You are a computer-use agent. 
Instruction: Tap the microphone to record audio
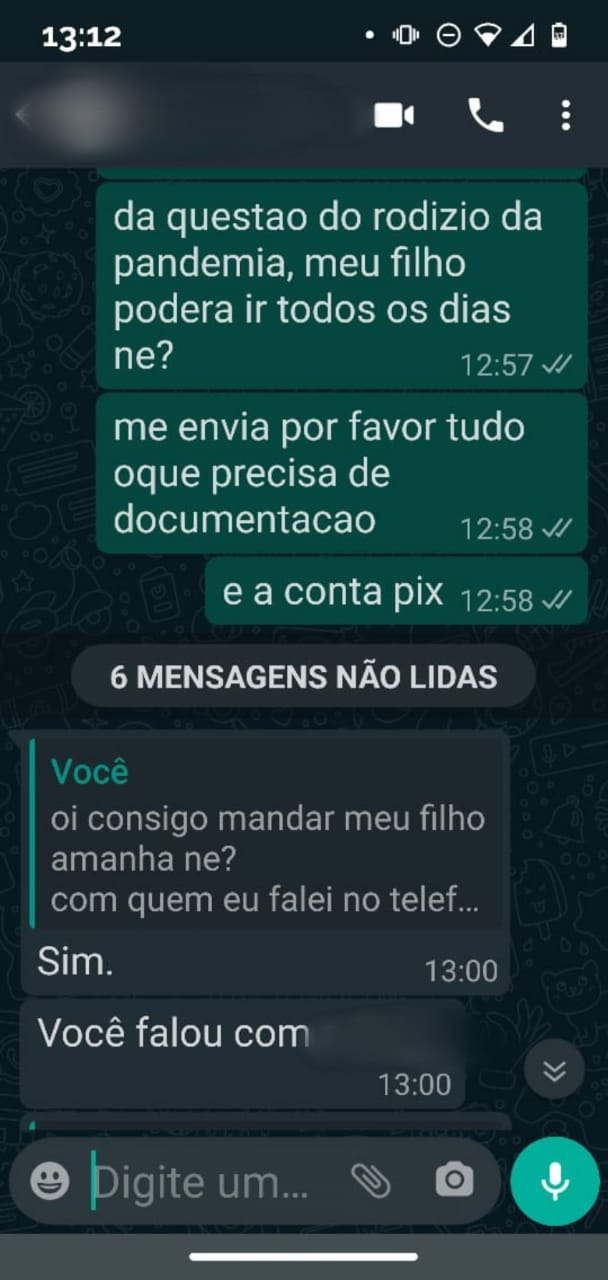554,1182
